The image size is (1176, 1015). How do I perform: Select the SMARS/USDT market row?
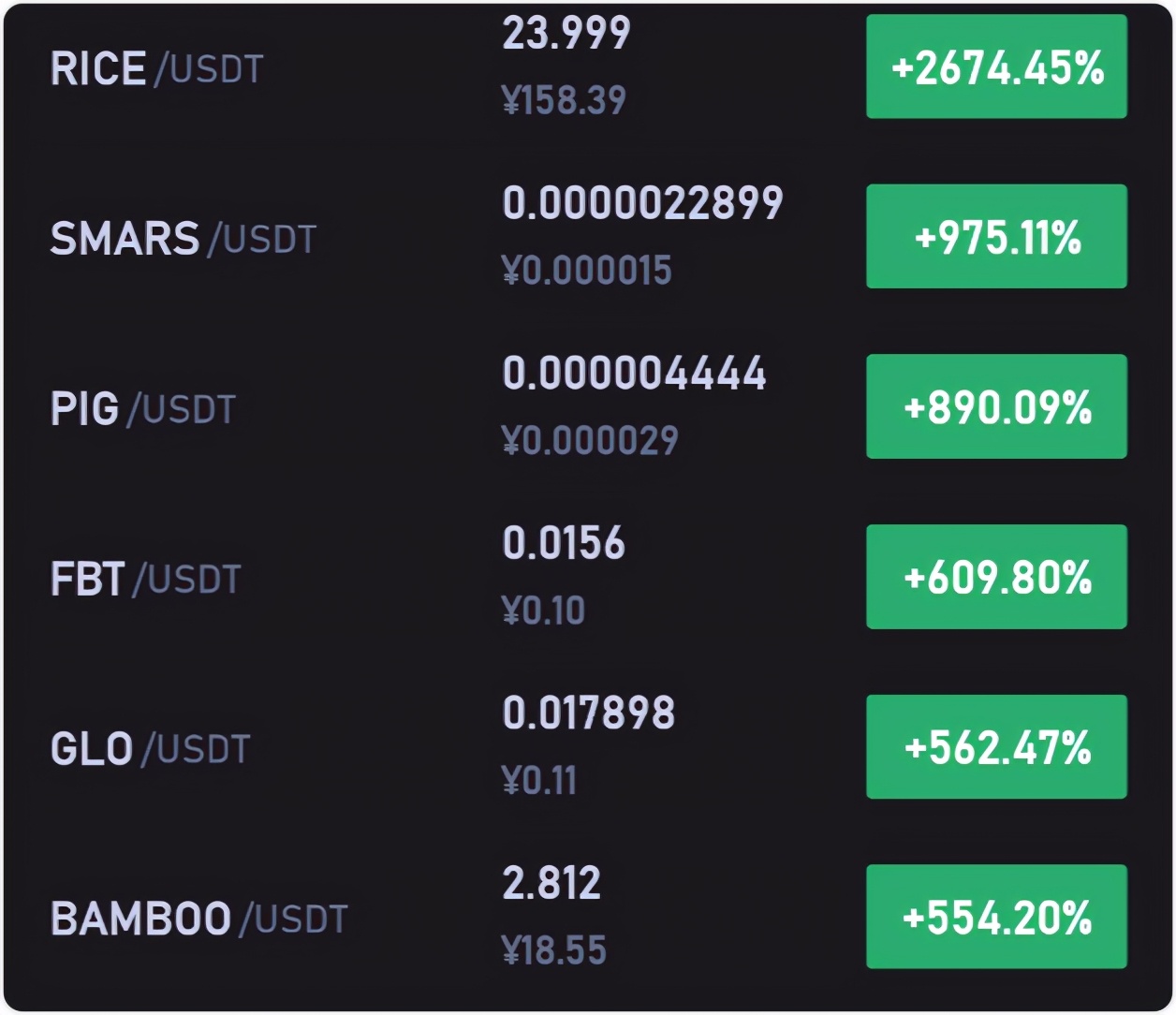(184, 239)
